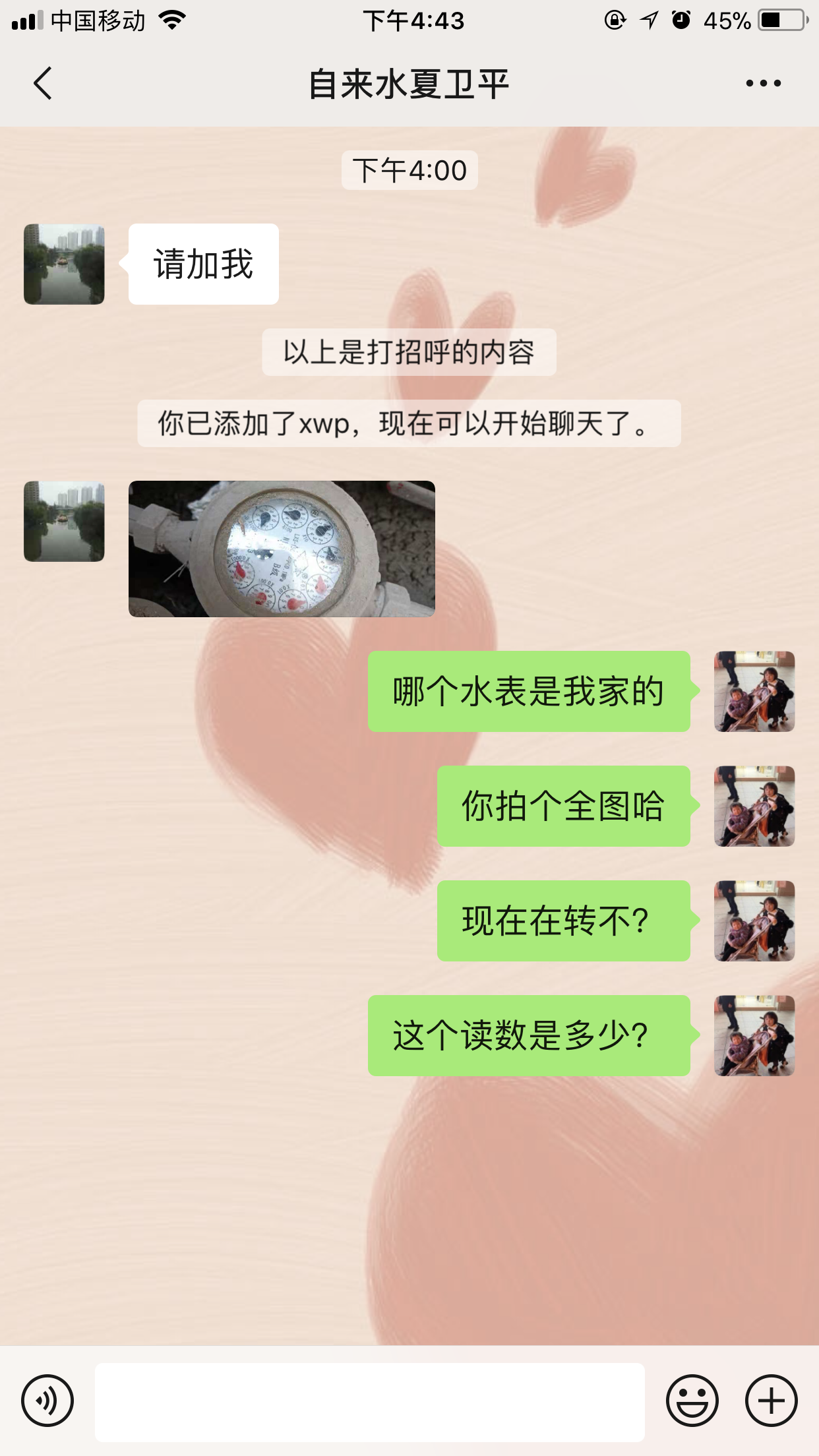Go back to the chat list

[x=43, y=84]
